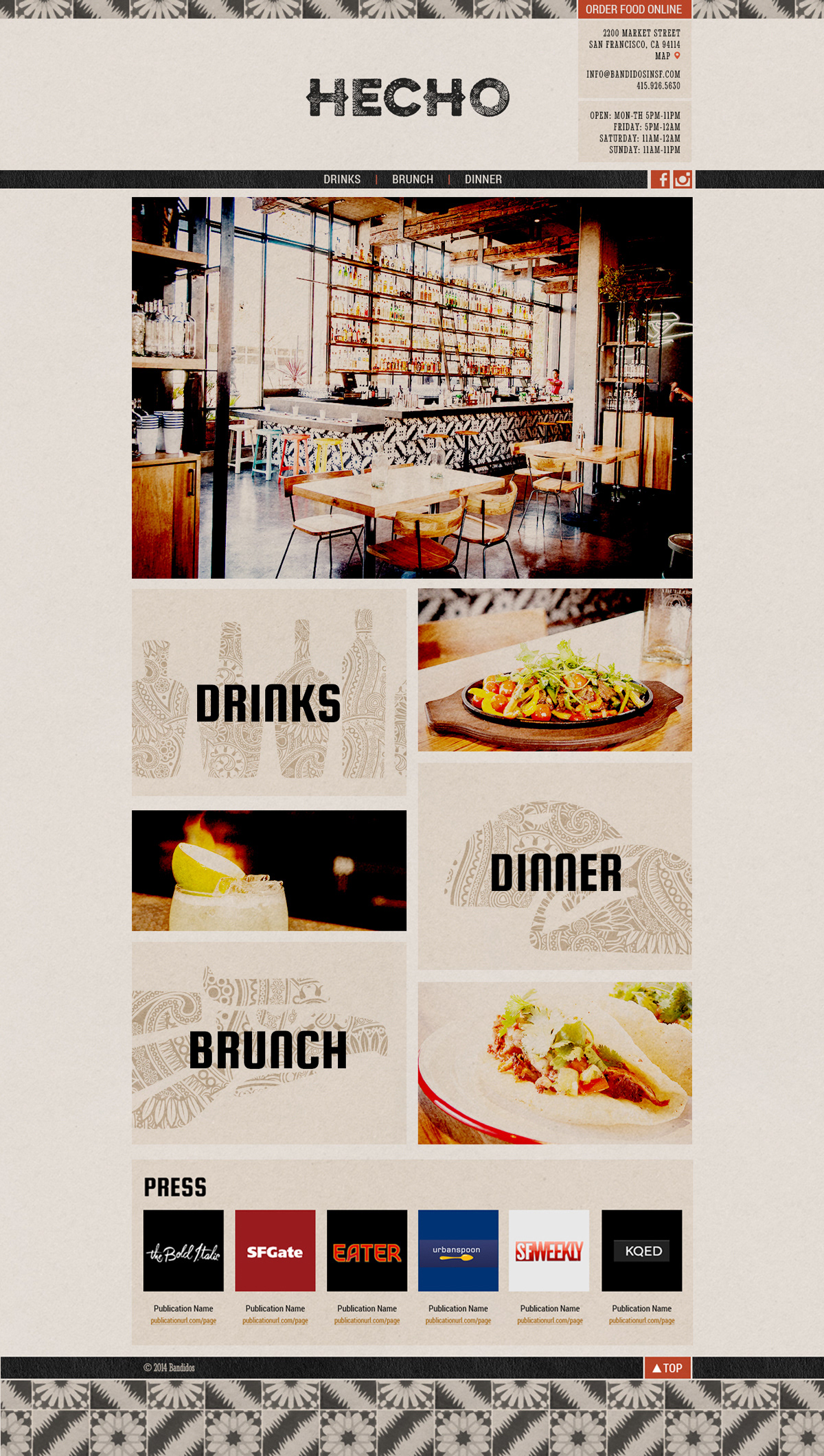824x1456 pixels.
Task: Open the Drinks menu in navigation bar
Action: click(x=342, y=179)
